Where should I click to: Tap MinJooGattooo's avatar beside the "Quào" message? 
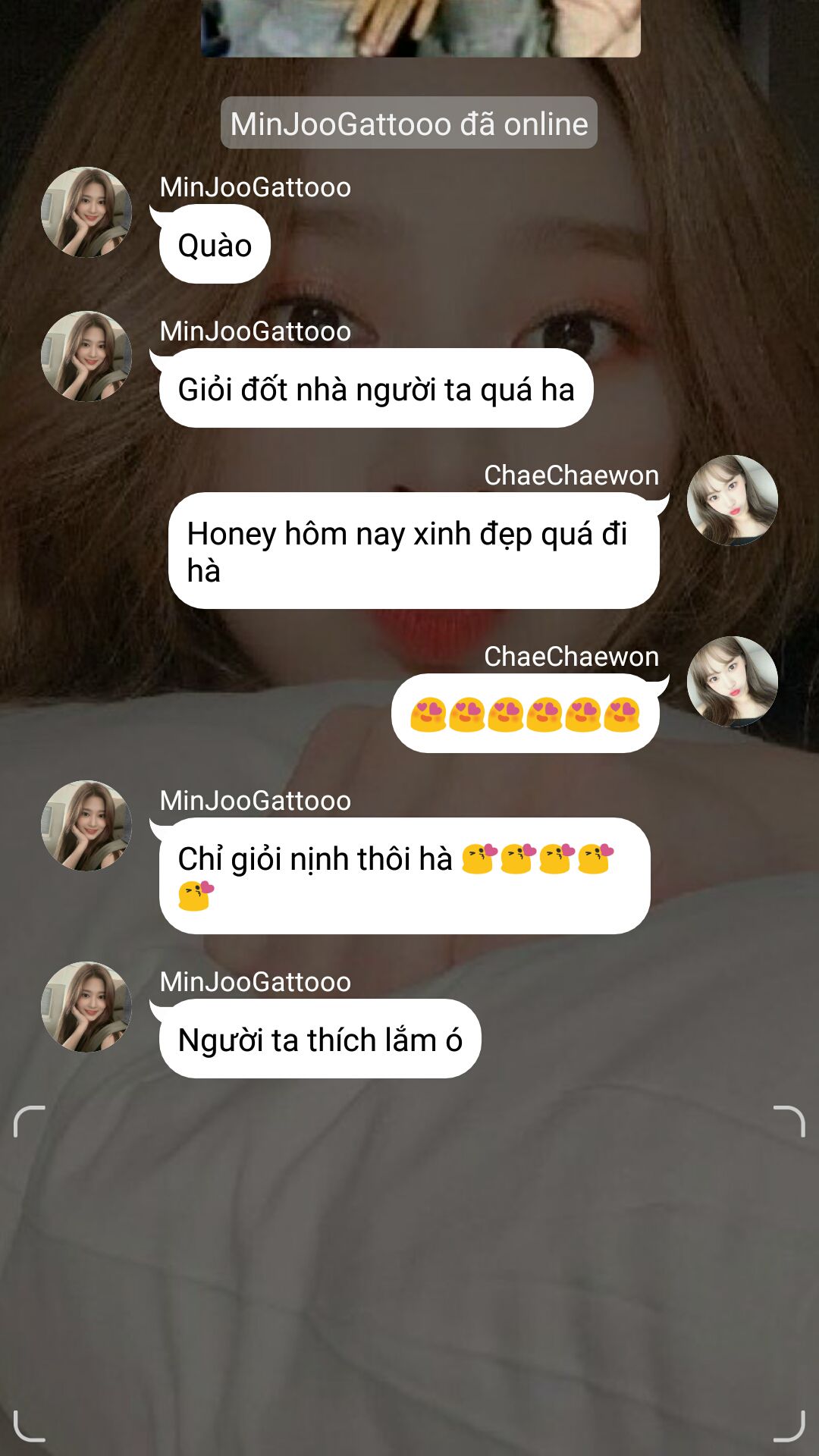(86, 212)
